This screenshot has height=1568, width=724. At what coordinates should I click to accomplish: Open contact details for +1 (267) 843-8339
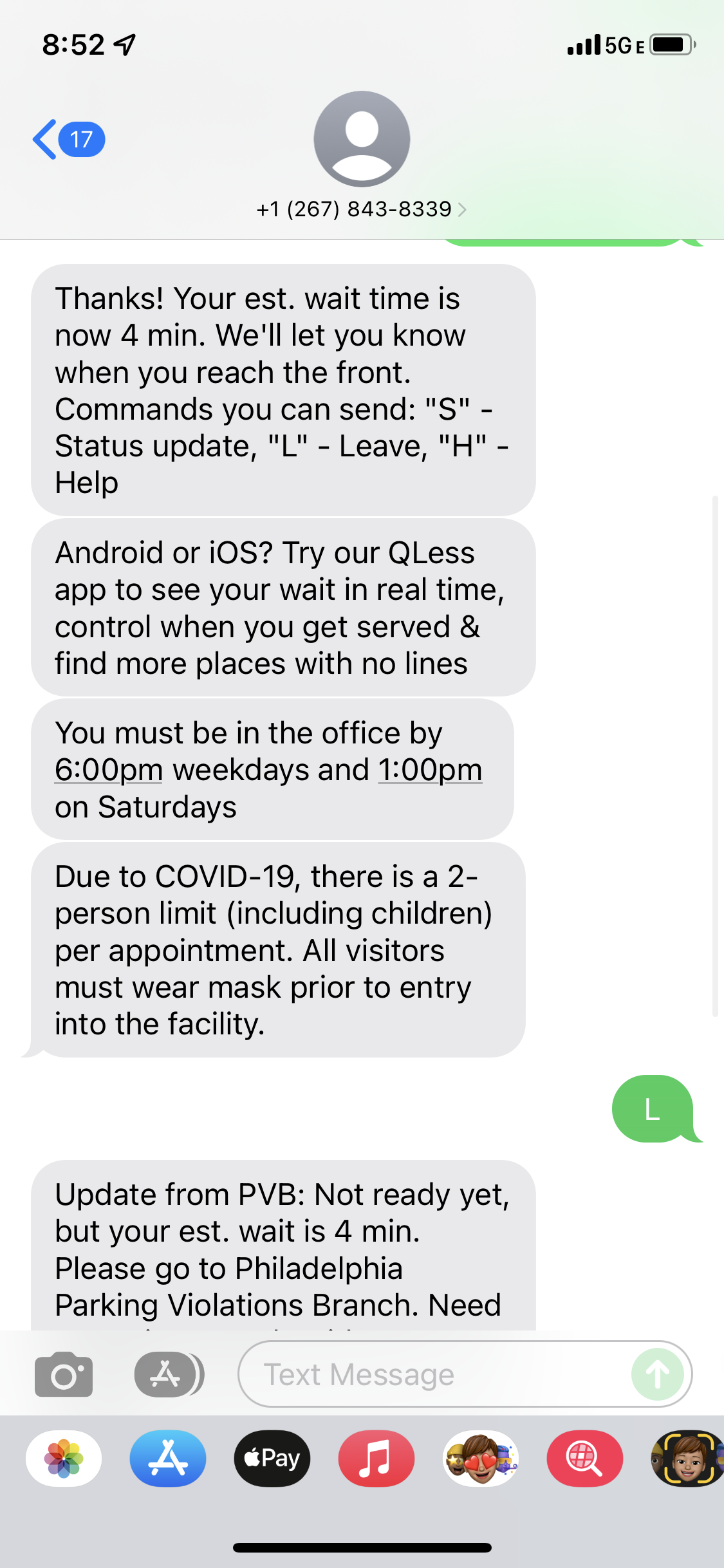(361, 209)
